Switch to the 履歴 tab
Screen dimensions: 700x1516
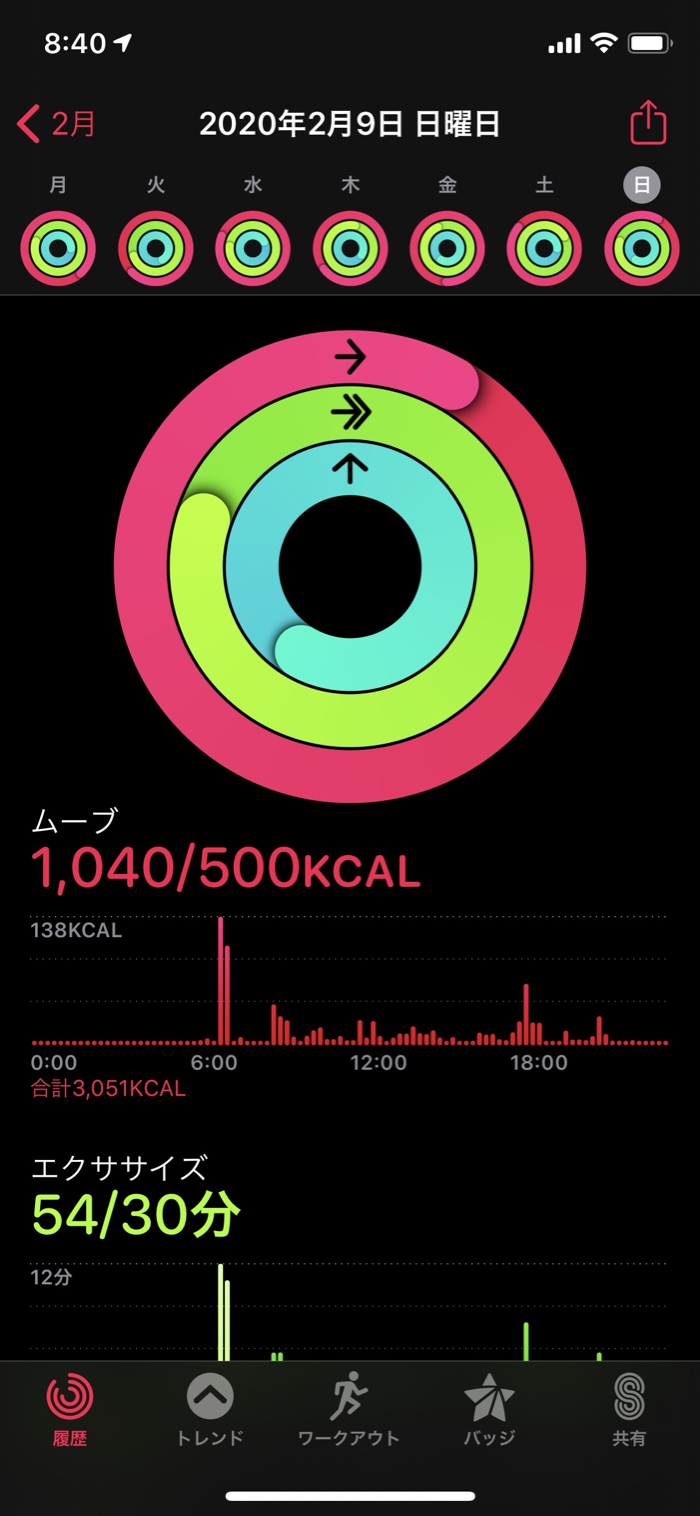tap(70, 1408)
